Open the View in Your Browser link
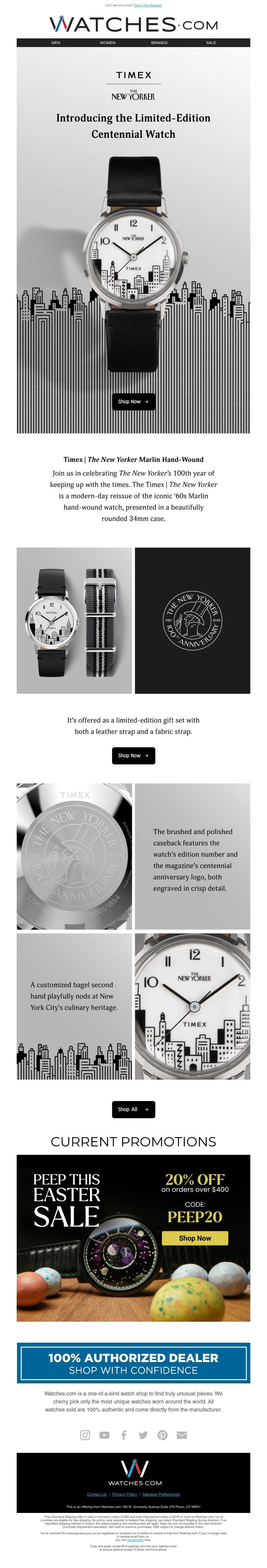 point(148,5)
